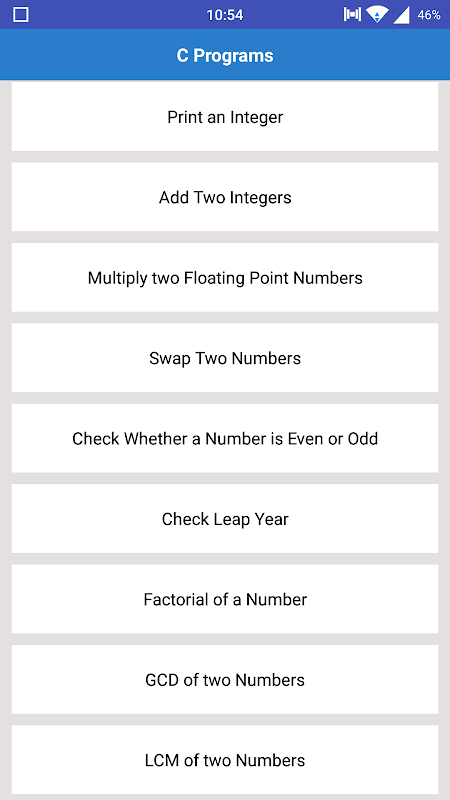Viewport: 450px width, 800px height.
Task: Open Multiply two Floating Point Numbers
Action: coord(225,278)
